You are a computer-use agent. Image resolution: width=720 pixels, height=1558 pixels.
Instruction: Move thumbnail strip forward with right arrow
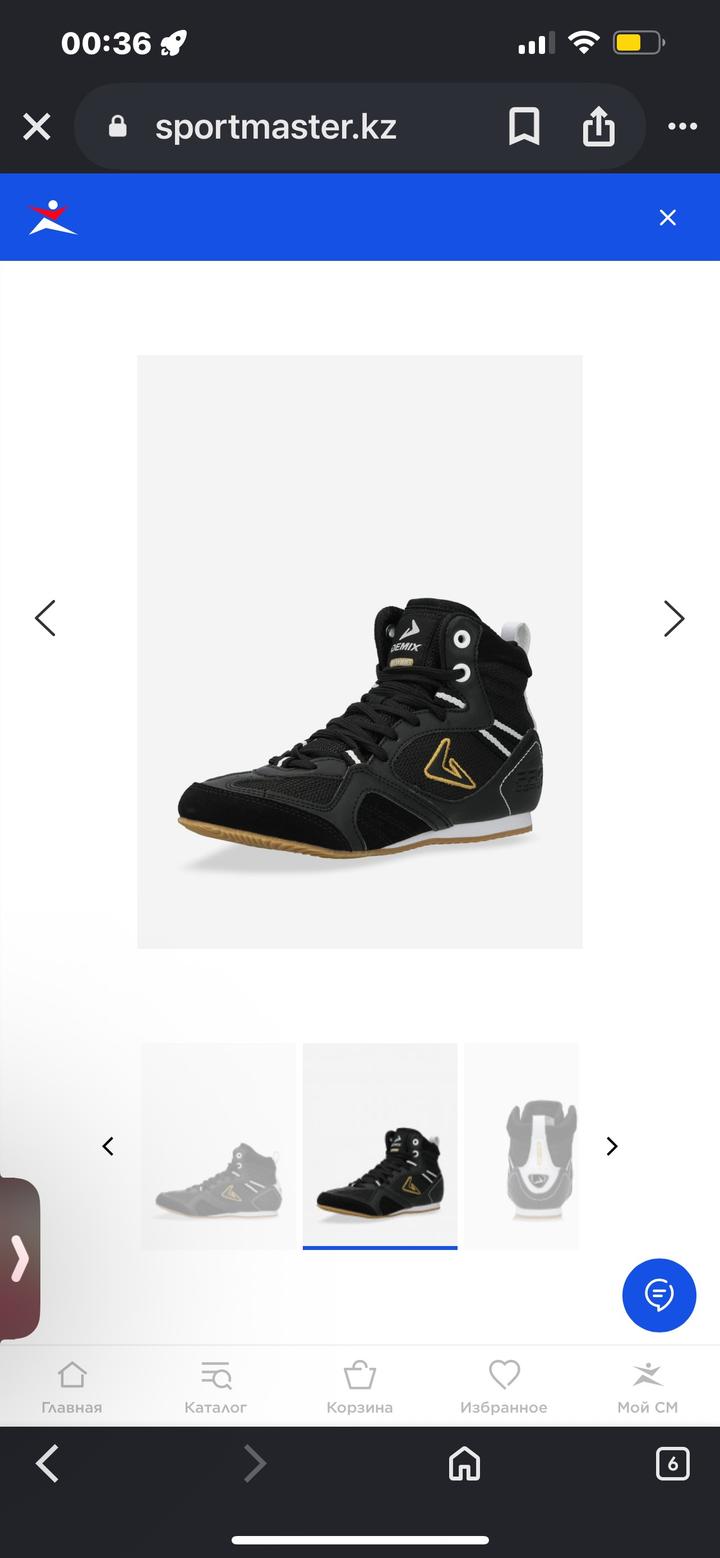612,1147
